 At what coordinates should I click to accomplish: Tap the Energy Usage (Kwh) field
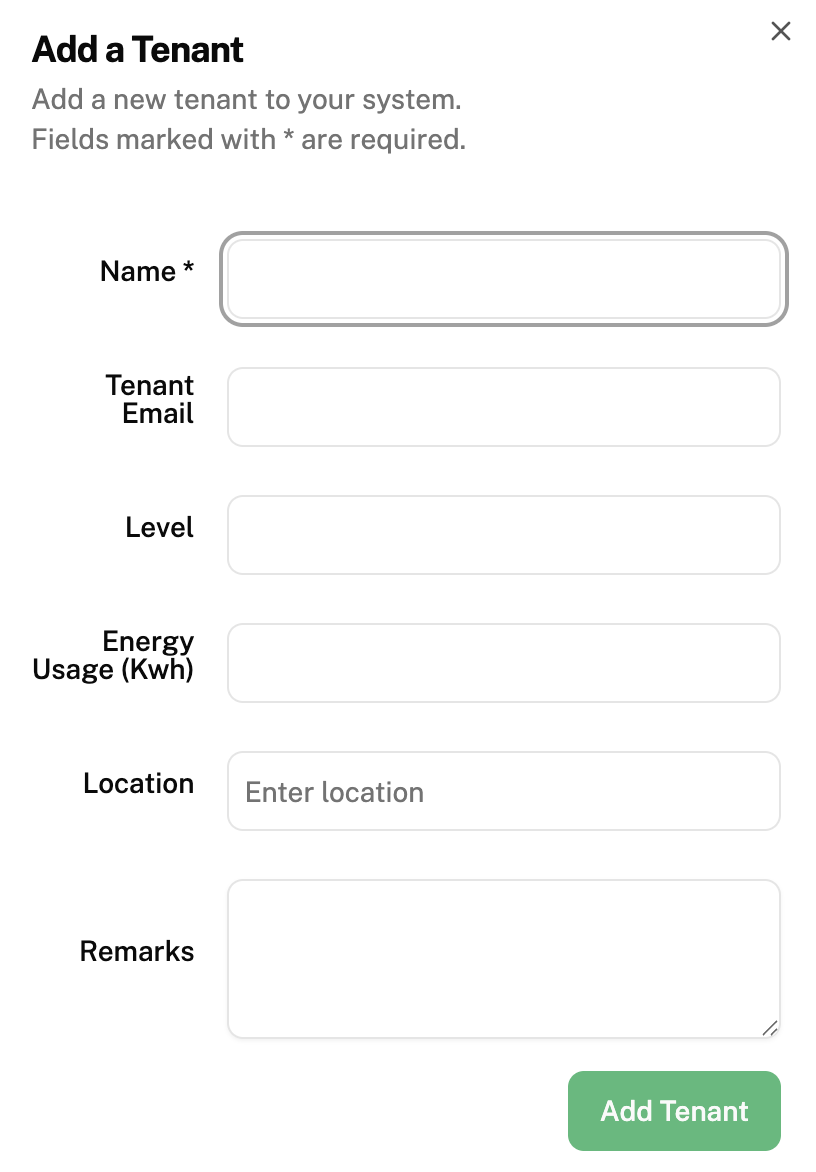[x=503, y=663]
